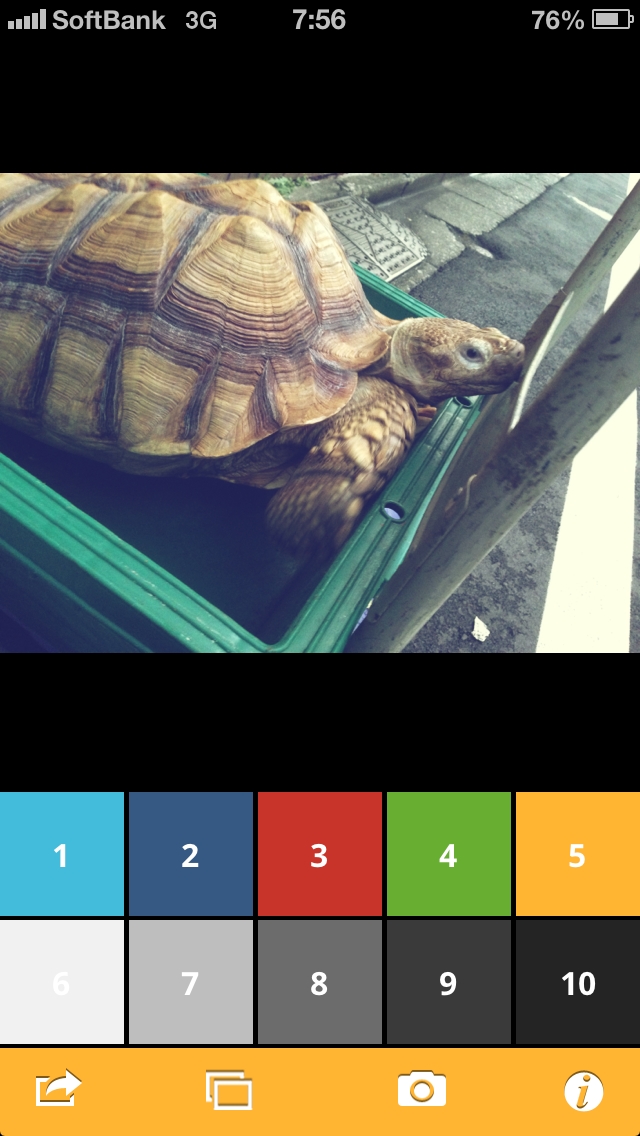
Task: Open the photo library icon
Action: tap(229, 1089)
